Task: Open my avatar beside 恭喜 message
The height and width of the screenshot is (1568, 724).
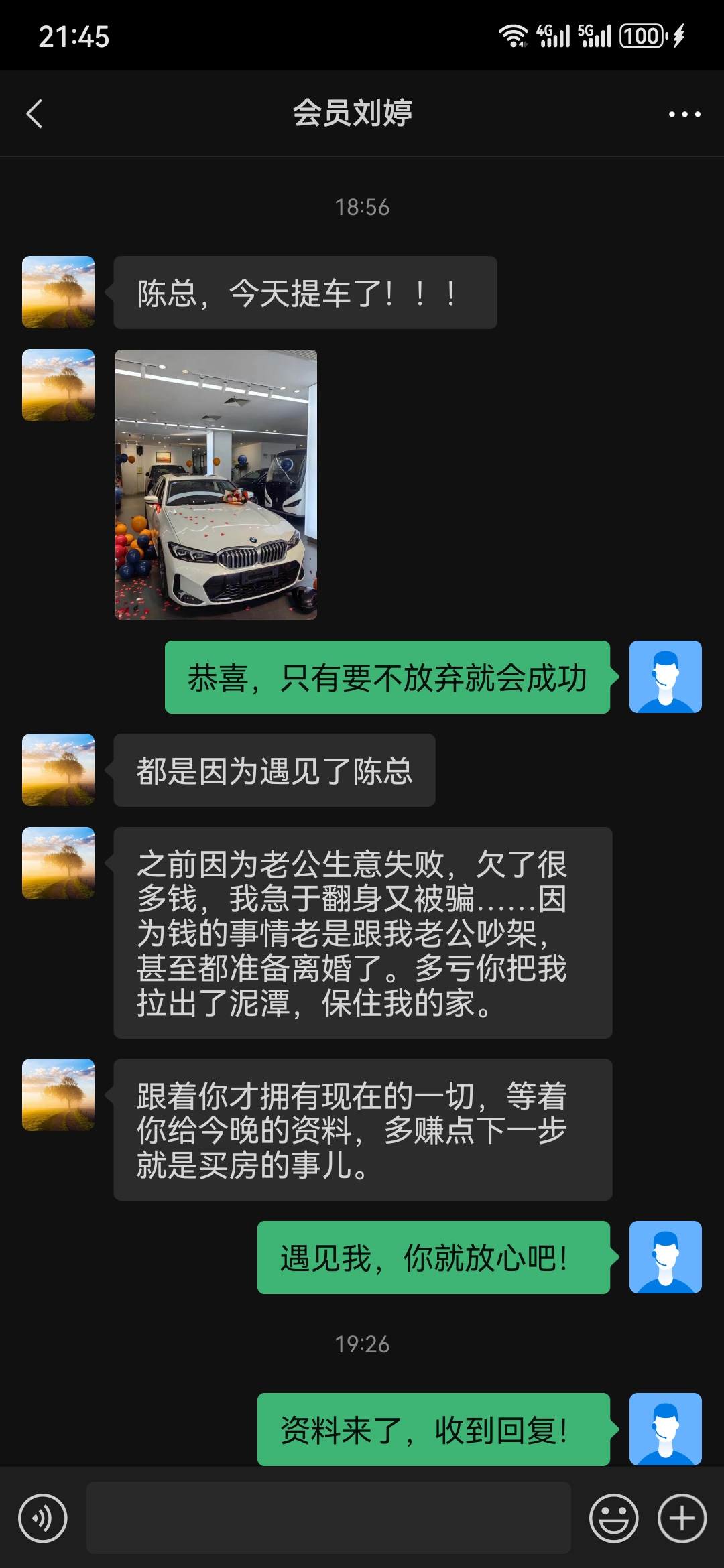Action: click(x=665, y=677)
